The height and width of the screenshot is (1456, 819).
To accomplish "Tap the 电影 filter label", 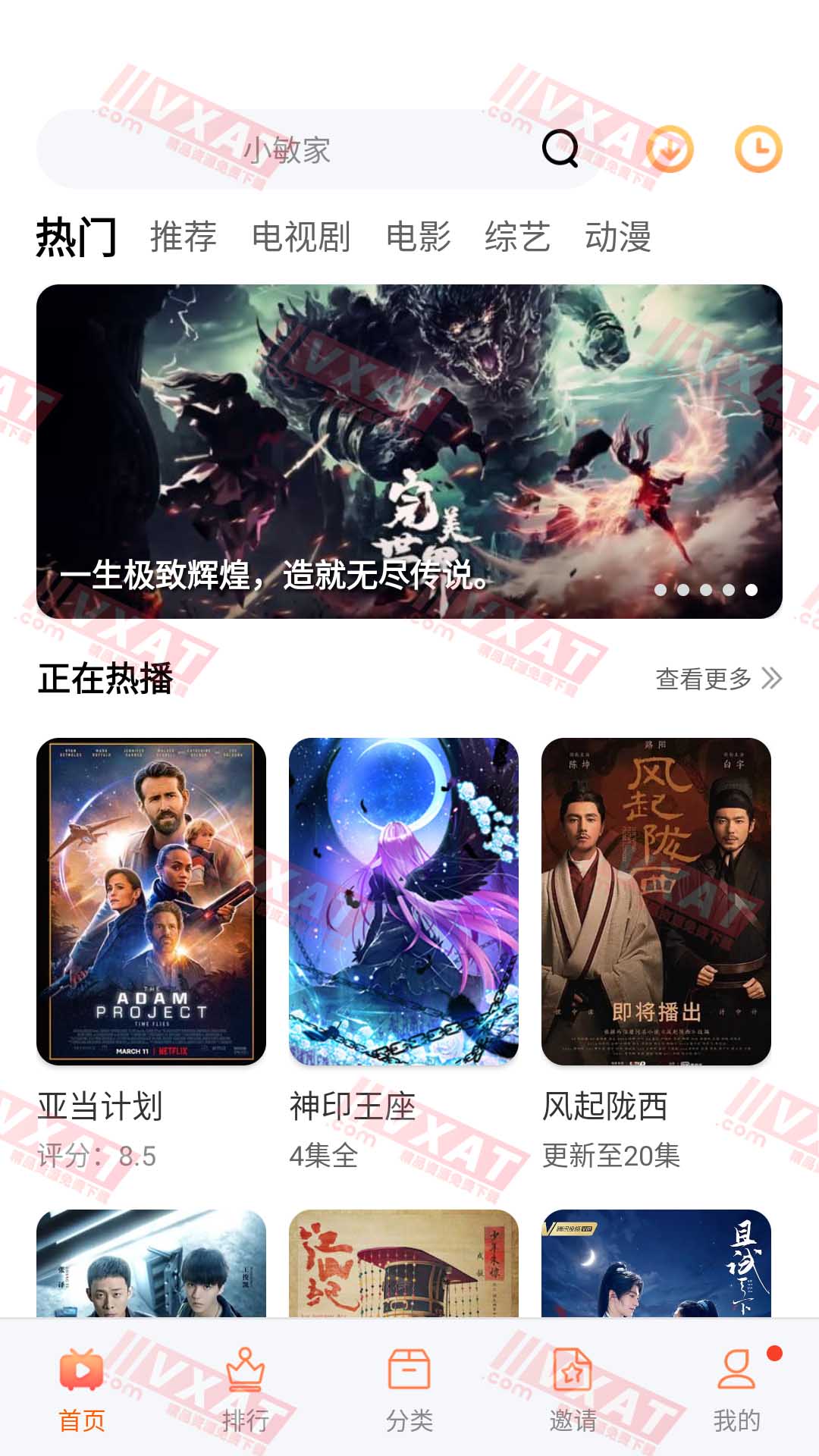I will coord(419,237).
